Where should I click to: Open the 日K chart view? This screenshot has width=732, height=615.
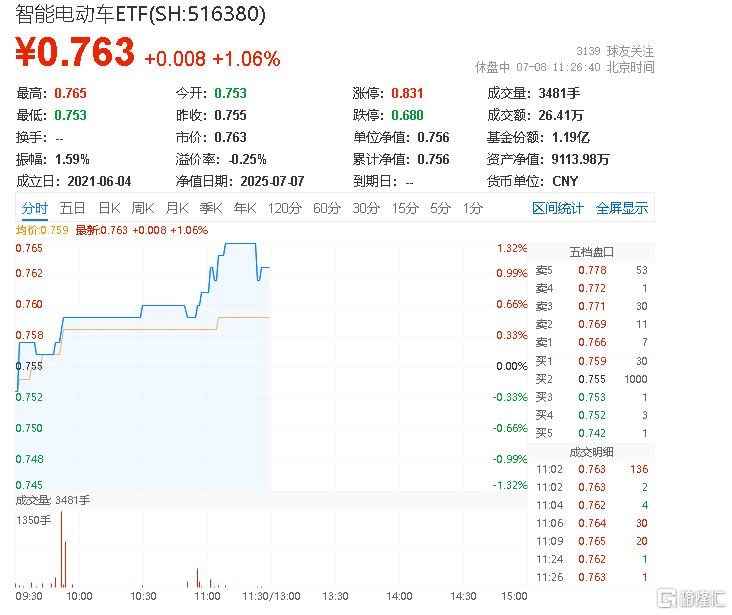coord(109,208)
